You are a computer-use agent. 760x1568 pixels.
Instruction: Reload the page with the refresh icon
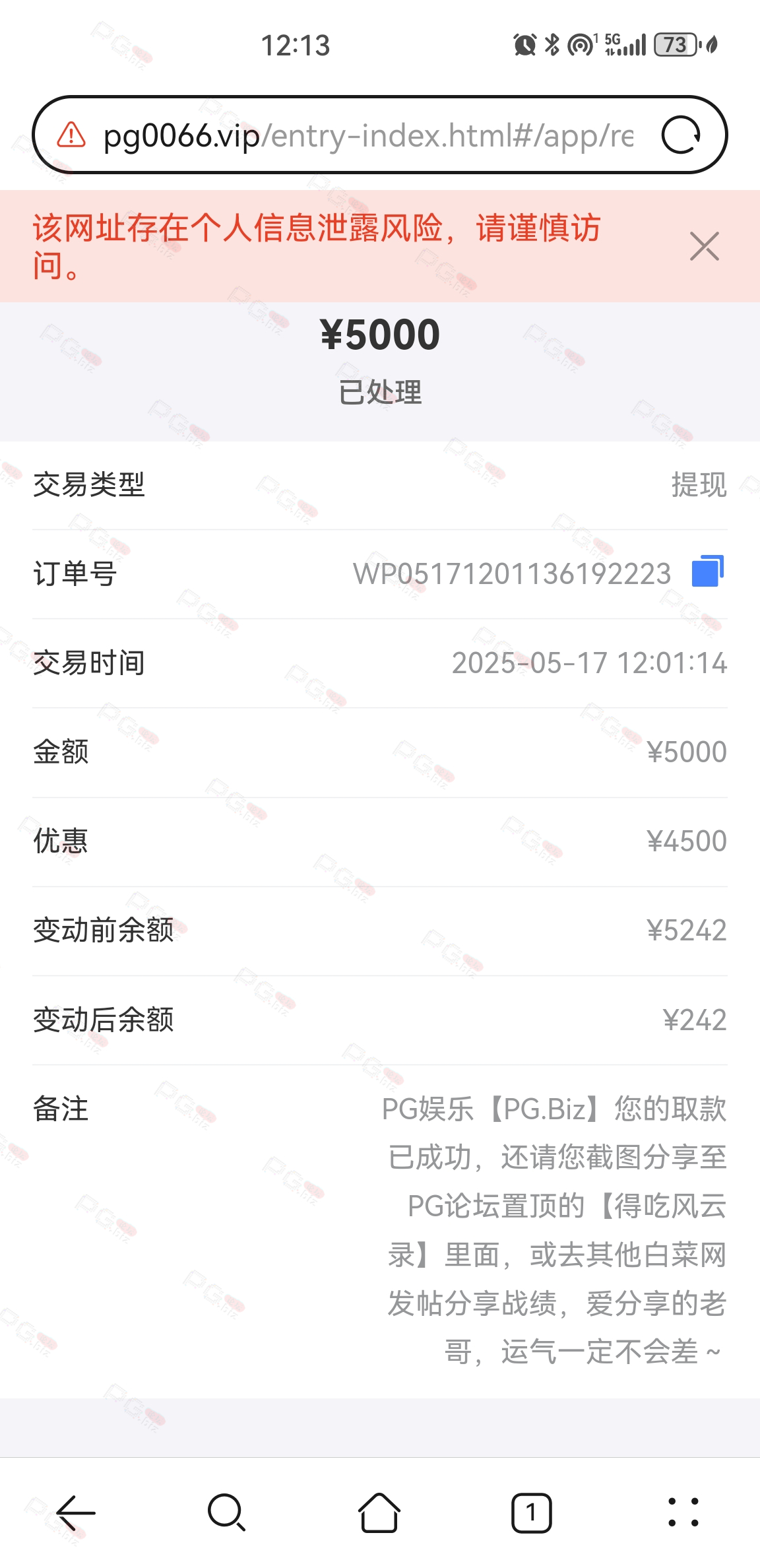(x=681, y=135)
